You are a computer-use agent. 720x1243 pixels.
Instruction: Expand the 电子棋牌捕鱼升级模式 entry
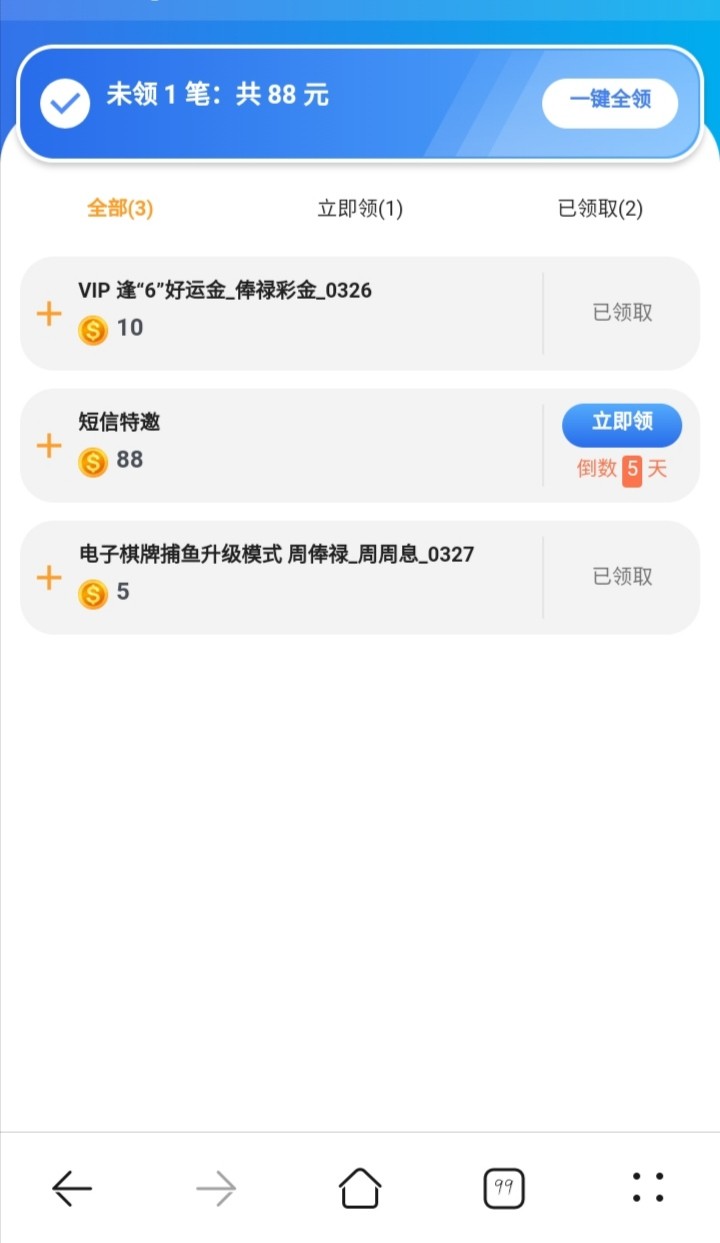tap(49, 578)
